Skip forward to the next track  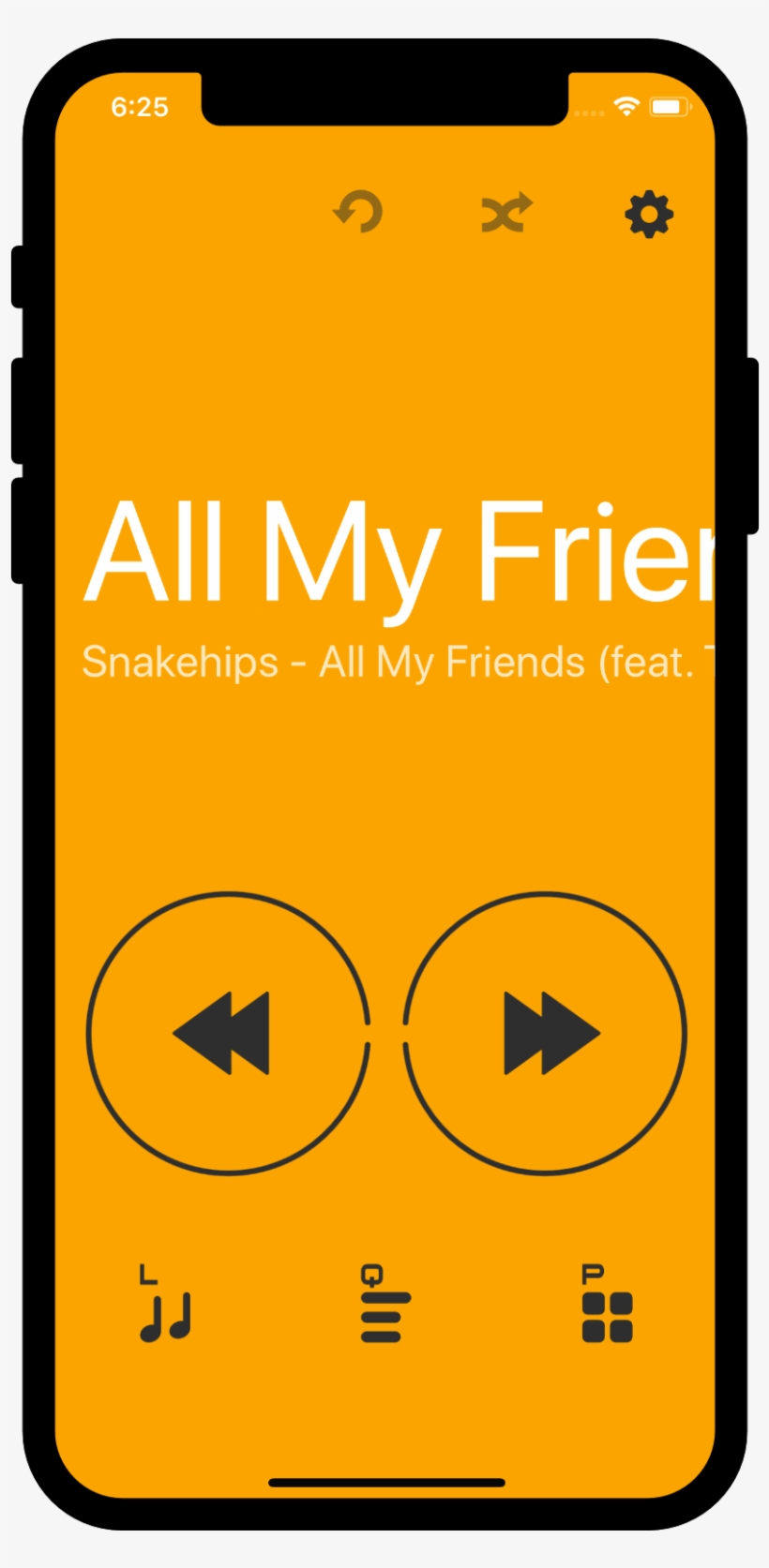pos(546,1033)
